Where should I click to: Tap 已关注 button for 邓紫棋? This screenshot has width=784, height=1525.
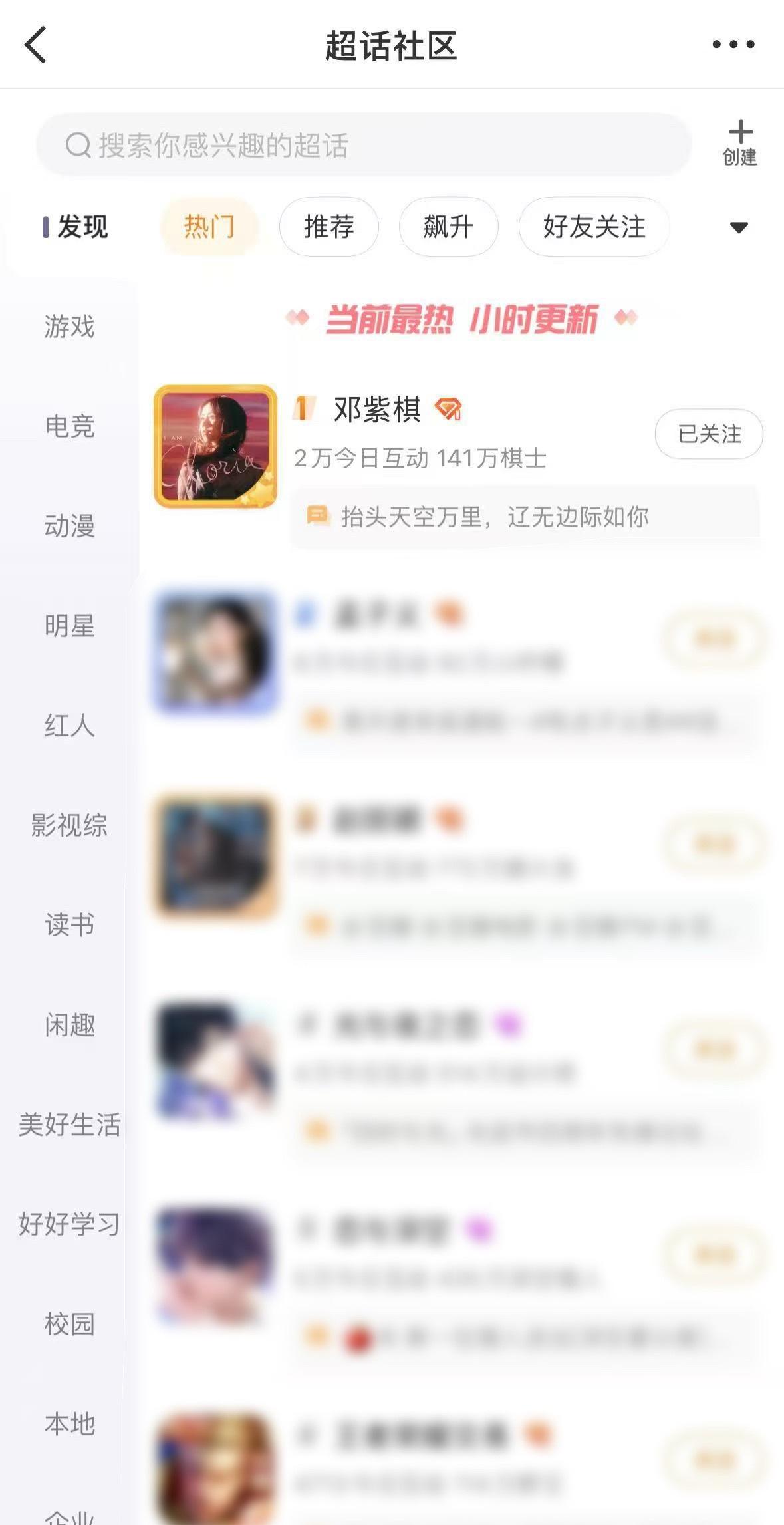pyautogui.click(x=709, y=434)
